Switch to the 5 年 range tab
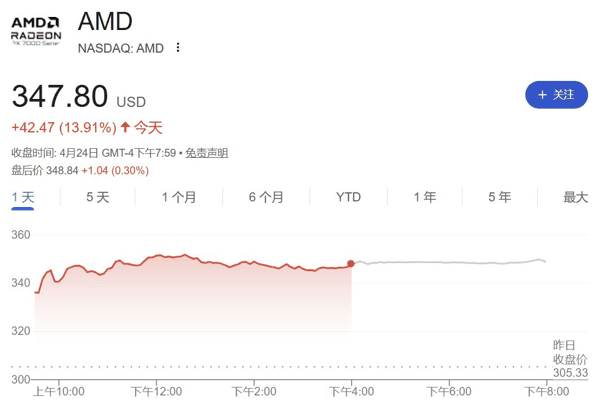This screenshot has width=600, height=409. coord(500,197)
